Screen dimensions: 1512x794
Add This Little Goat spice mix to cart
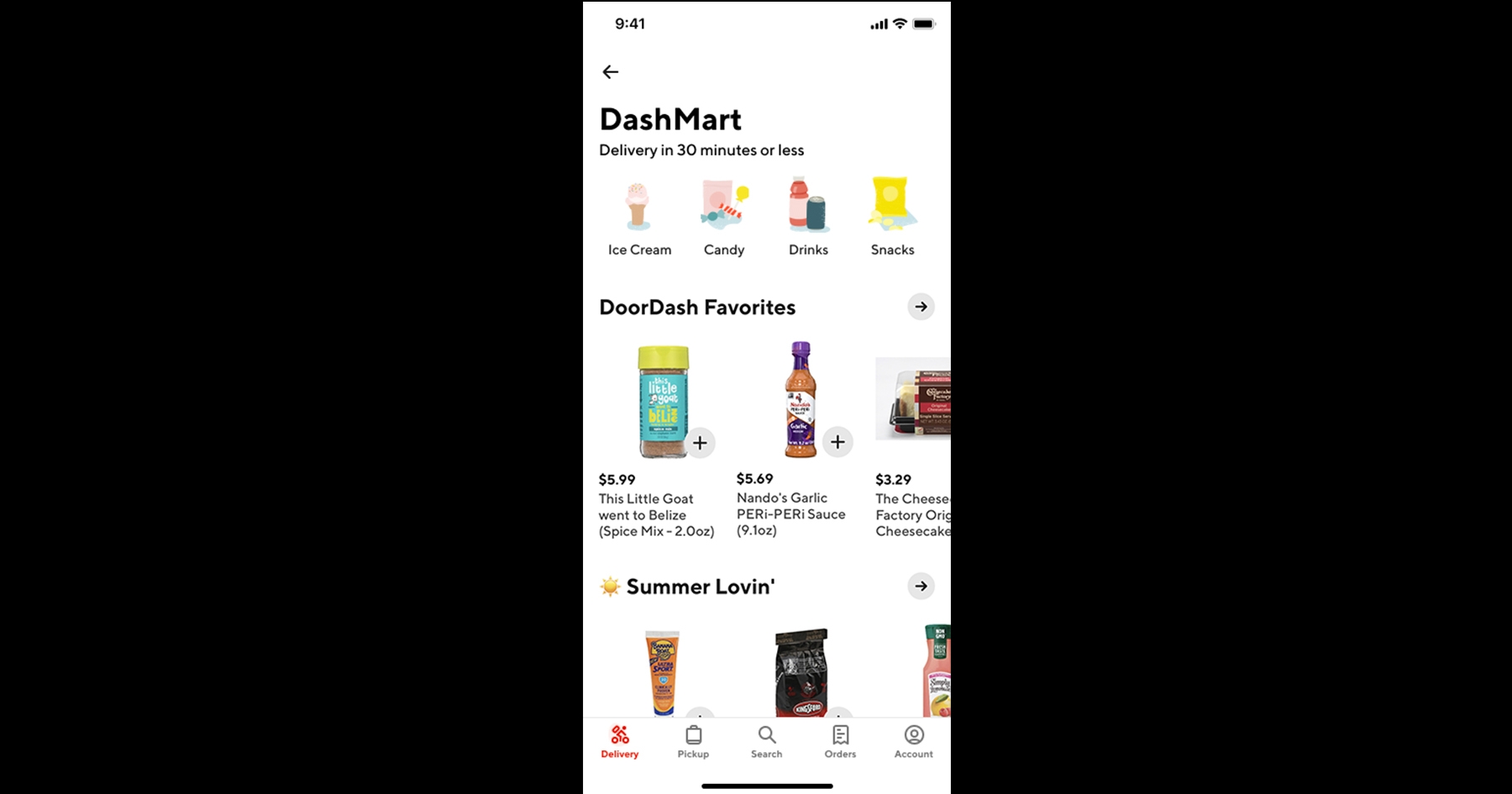click(x=700, y=443)
